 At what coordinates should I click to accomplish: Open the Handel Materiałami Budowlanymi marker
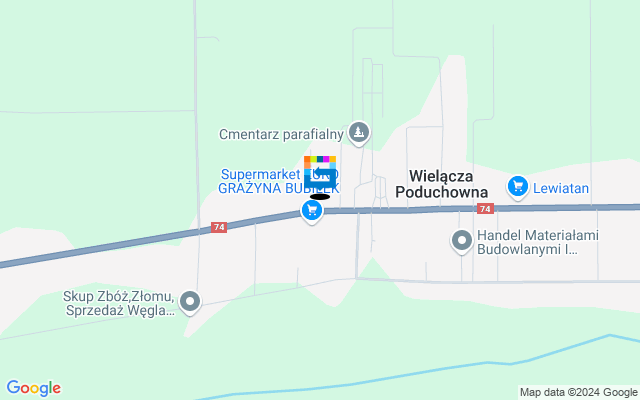(461, 240)
